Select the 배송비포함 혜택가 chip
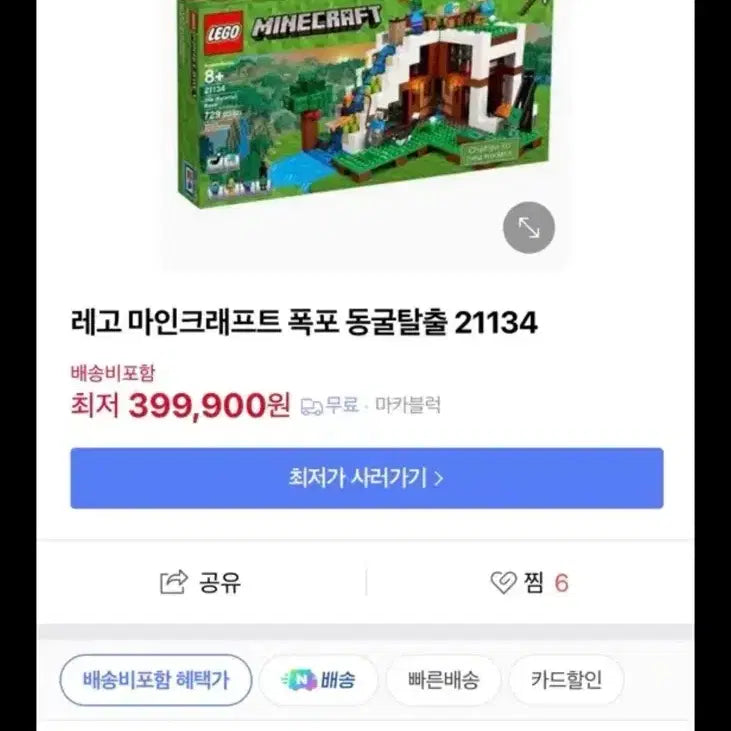The image size is (731, 731). point(154,681)
